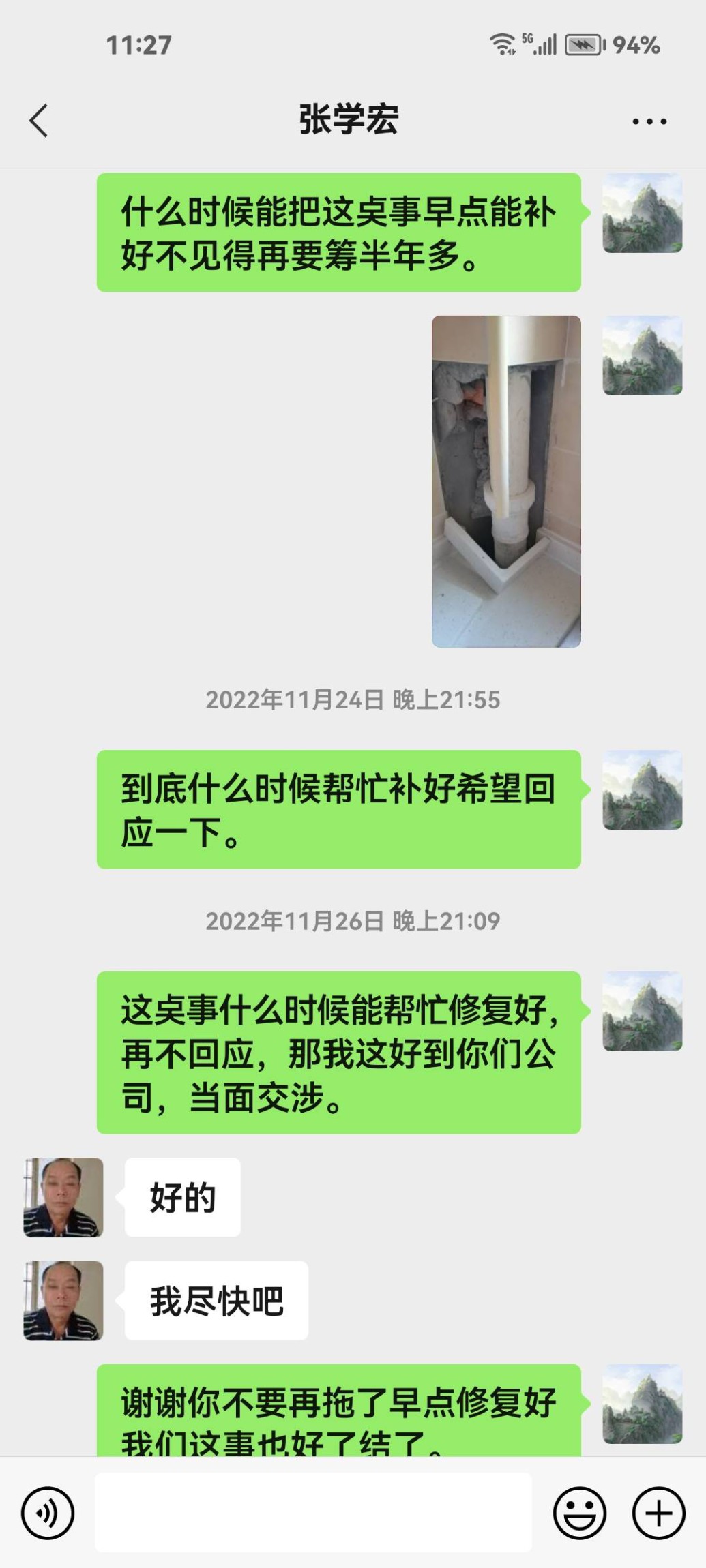Open the chat info overflow menu

(x=649, y=121)
